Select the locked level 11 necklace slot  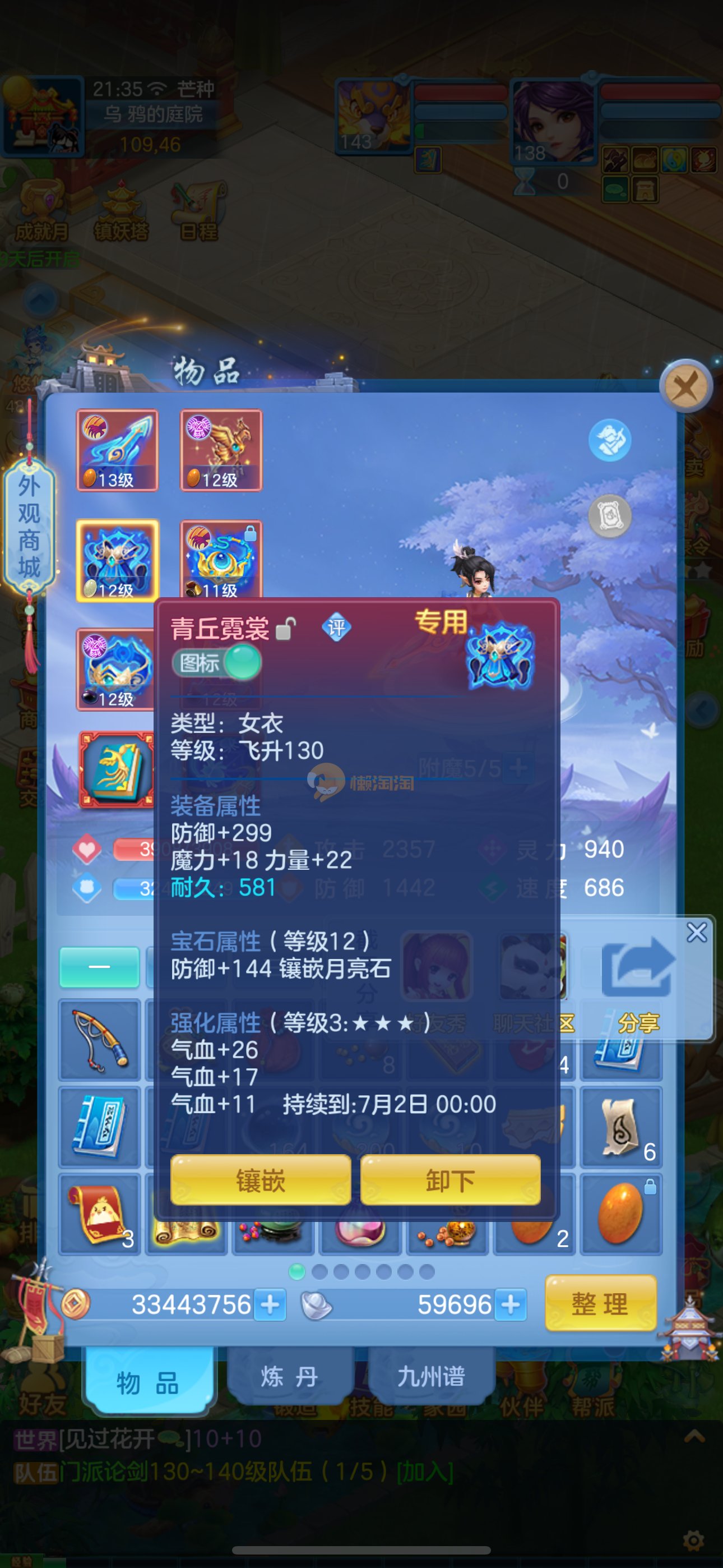pyautogui.click(x=221, y=560)
